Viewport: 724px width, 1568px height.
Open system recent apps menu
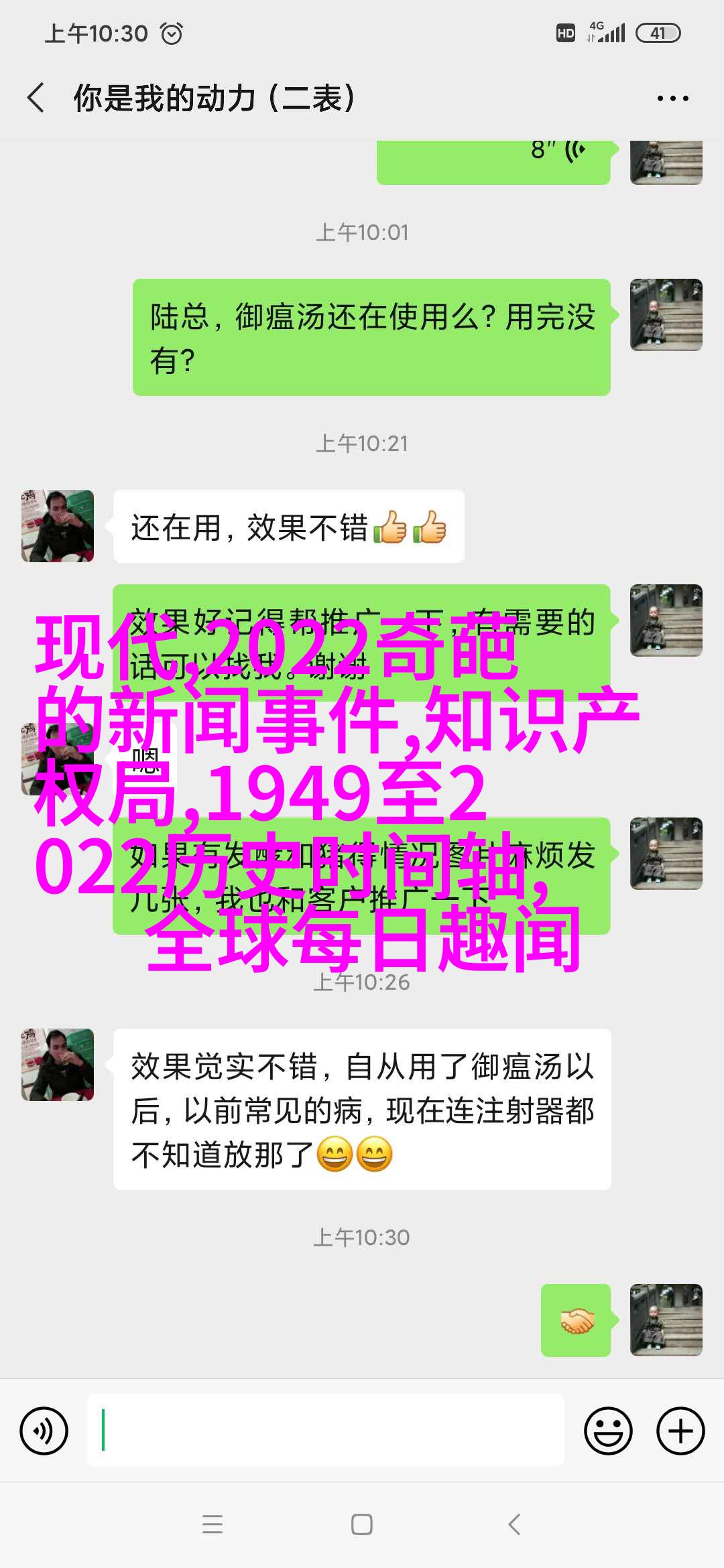click(x=212, y=1524)
